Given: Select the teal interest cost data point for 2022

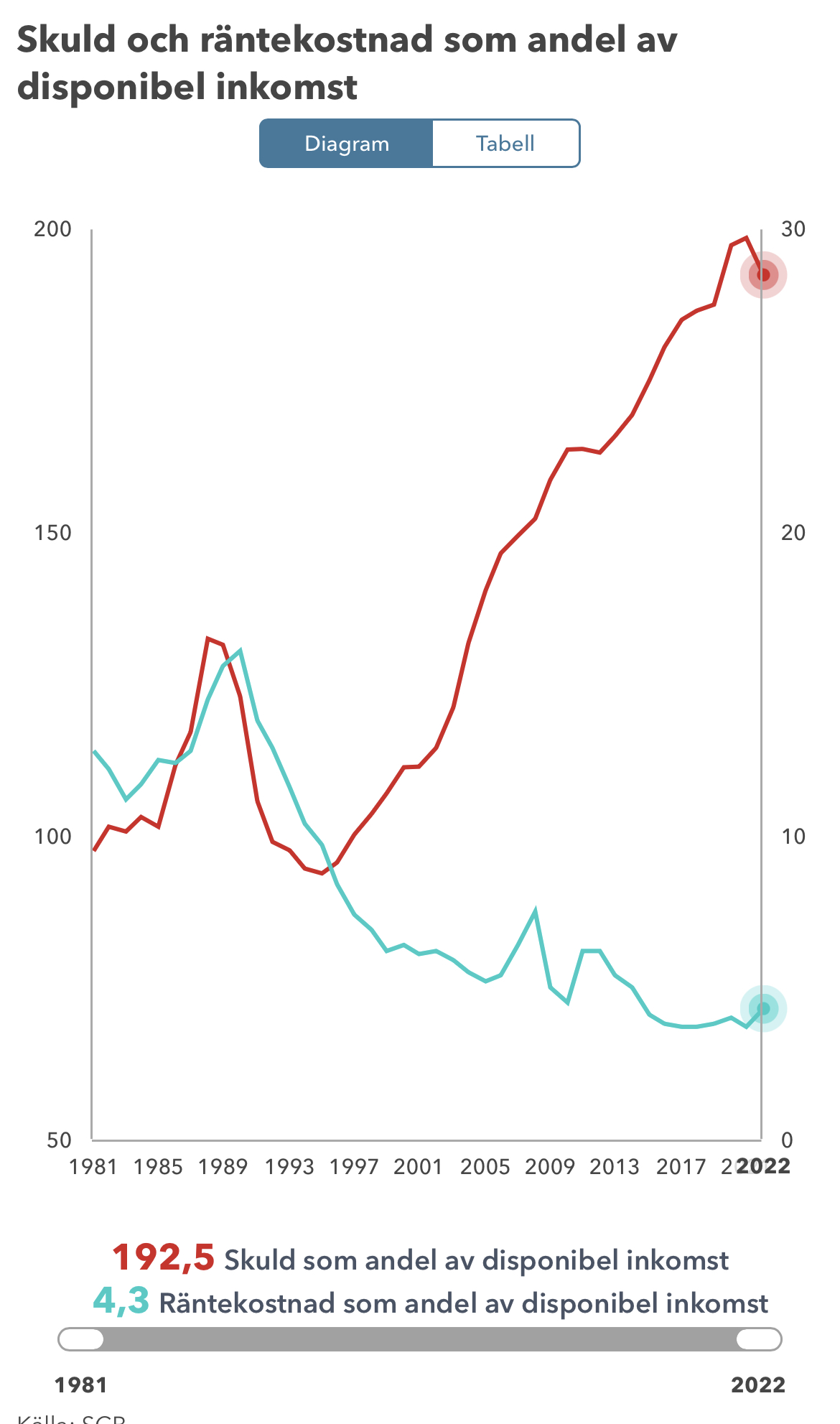Looking at the screenshot, I should 764,1008.
